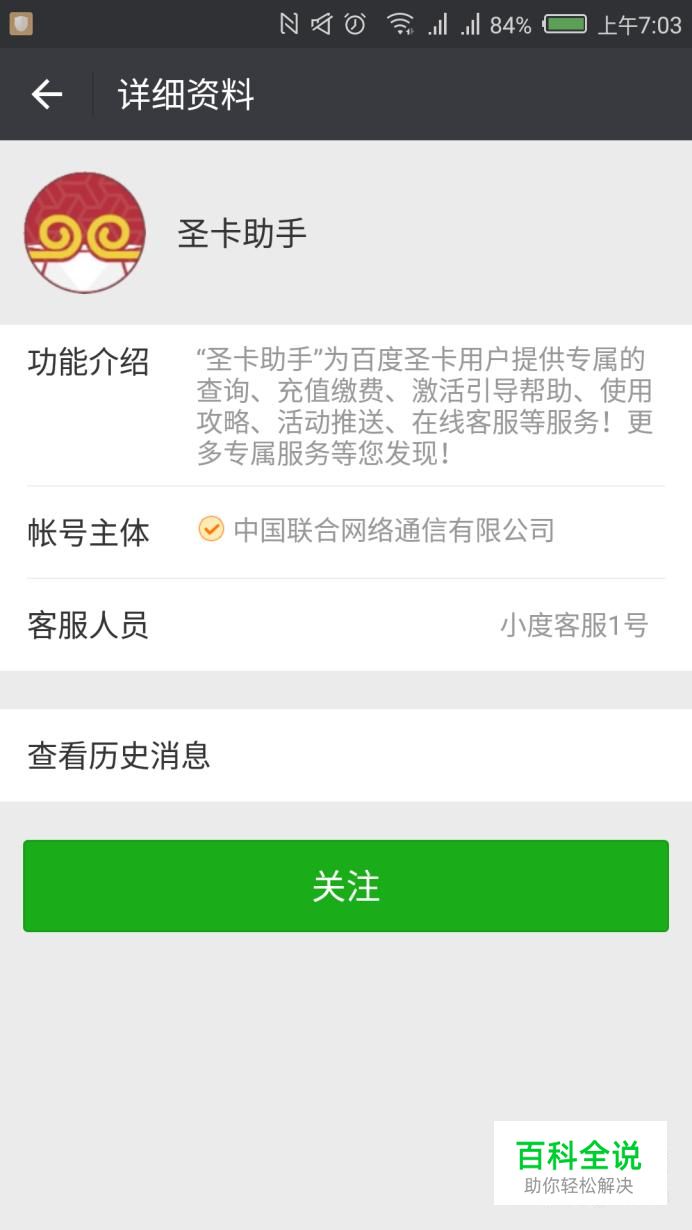This screenshot has width=692, height=1230.
Task: Open 查看历史消息 history messages
Action: click(346, 755)
